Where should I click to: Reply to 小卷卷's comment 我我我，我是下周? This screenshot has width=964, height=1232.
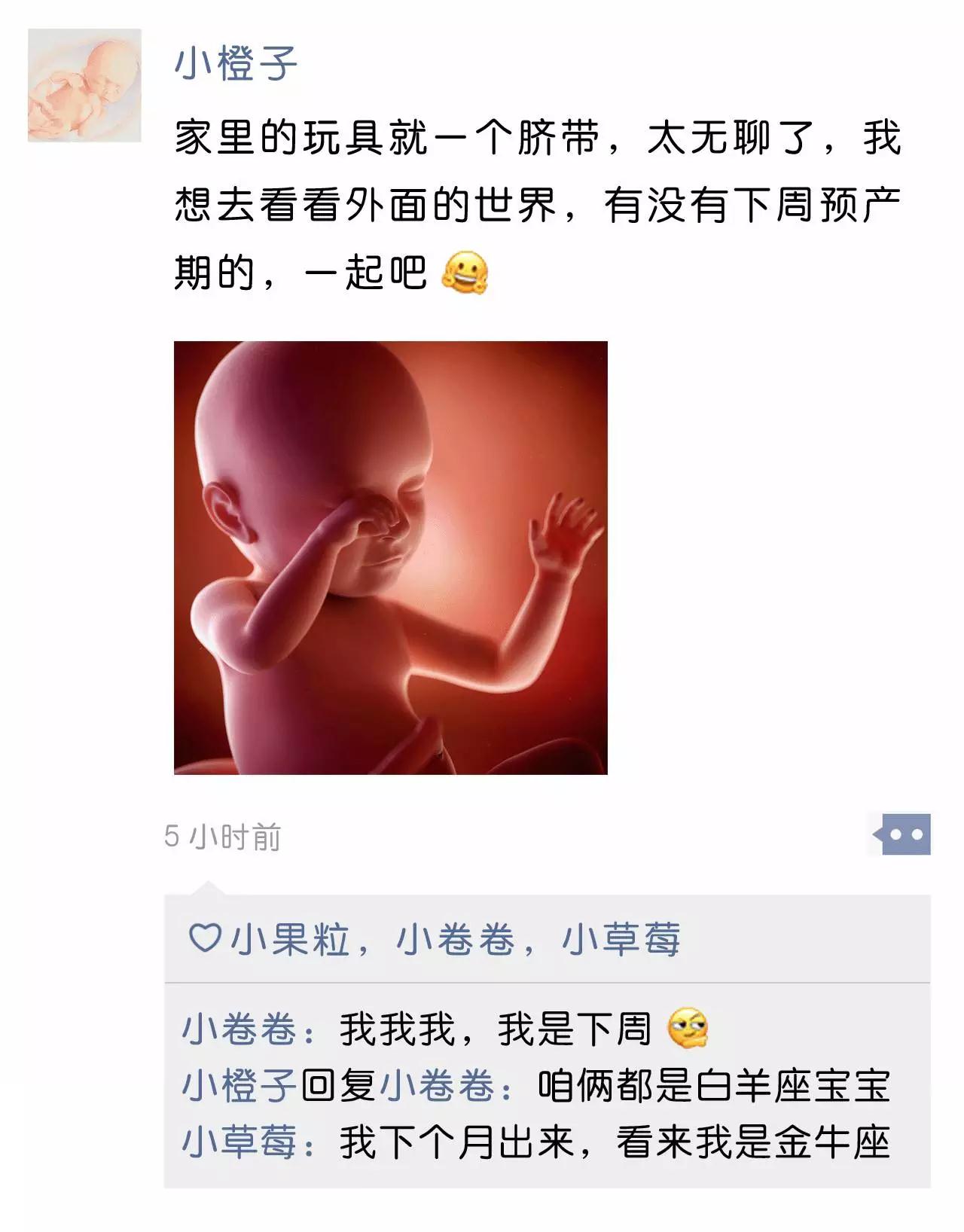point(495,1029)
